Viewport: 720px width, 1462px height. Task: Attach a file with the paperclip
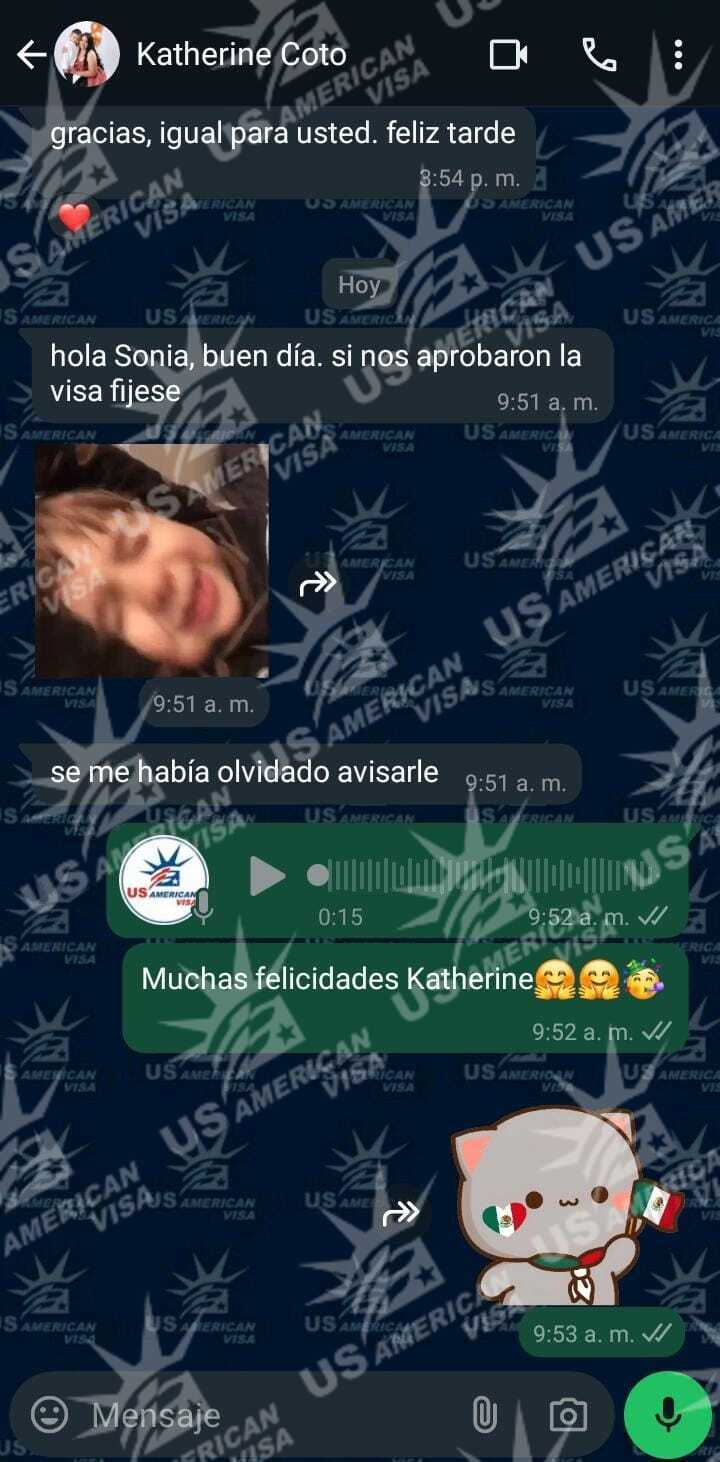point(484,1414)
